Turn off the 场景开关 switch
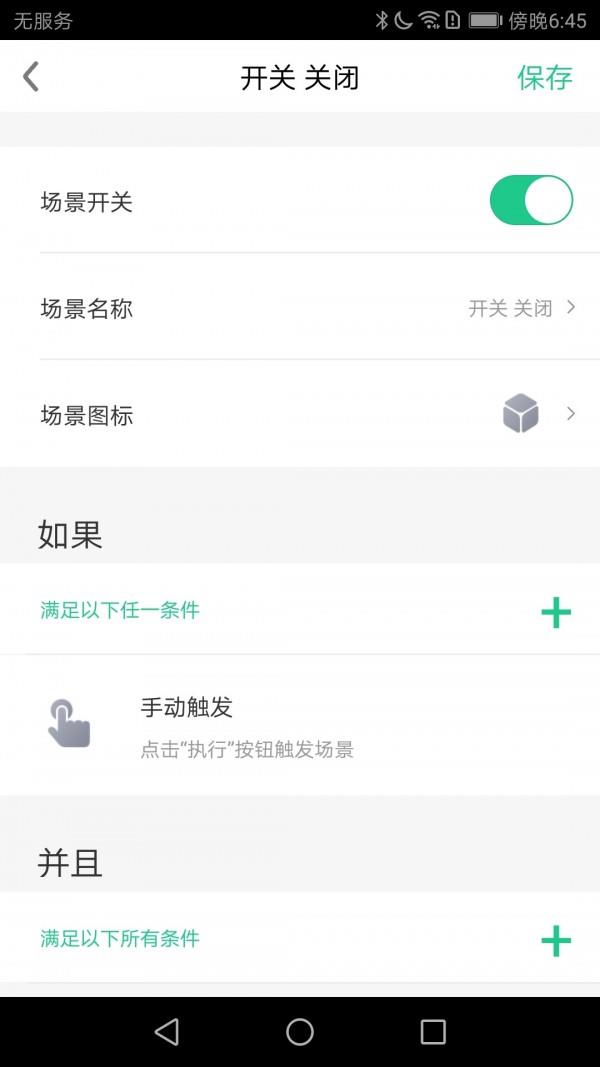This screenshot has height=1067, width=600. point(531,200)
